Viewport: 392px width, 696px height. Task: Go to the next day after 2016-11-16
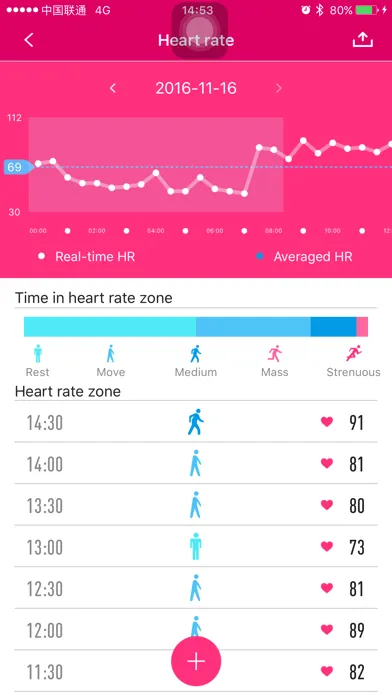[x=279, y=88]
